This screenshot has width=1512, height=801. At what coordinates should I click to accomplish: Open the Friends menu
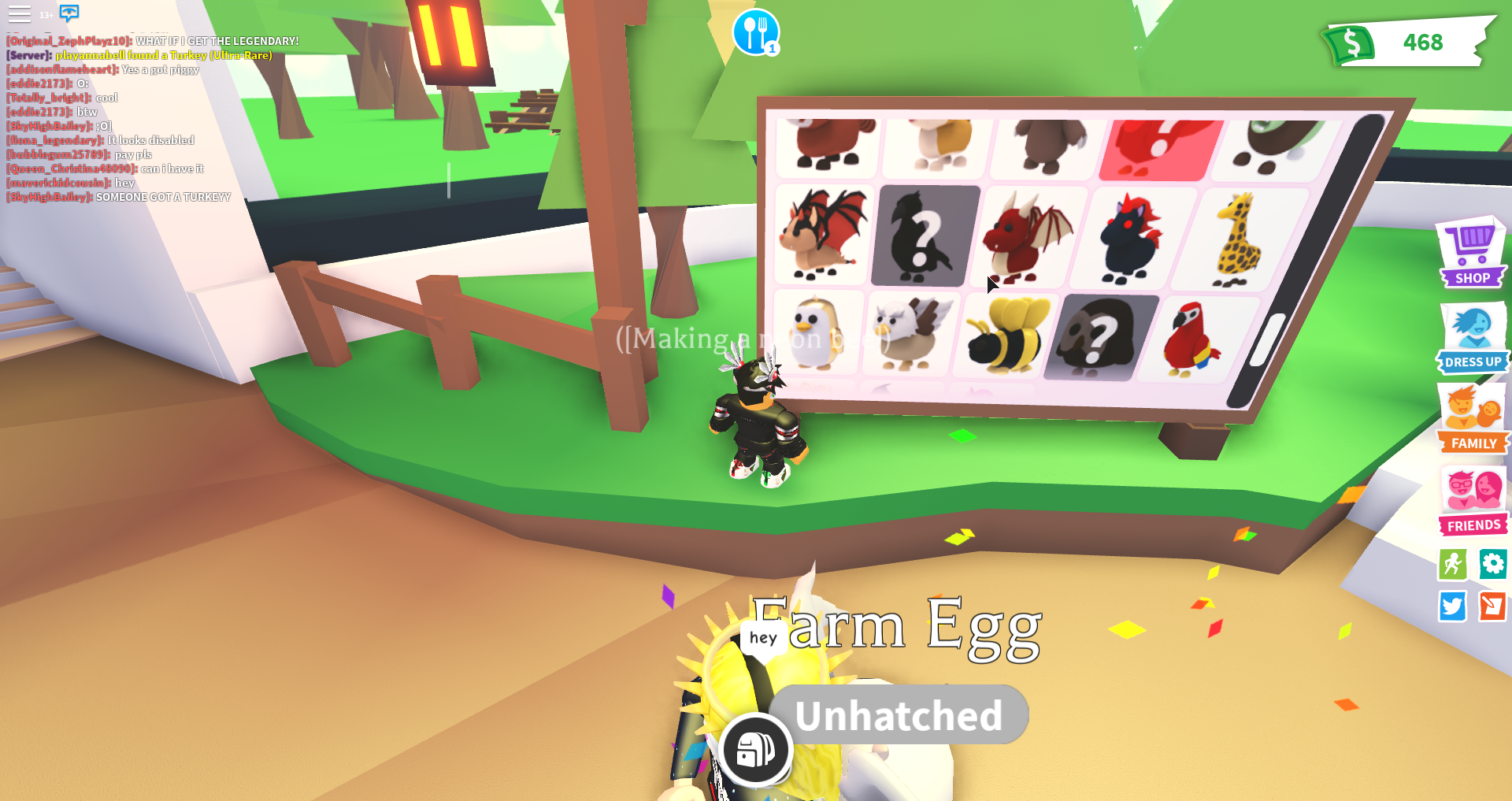1473,502
